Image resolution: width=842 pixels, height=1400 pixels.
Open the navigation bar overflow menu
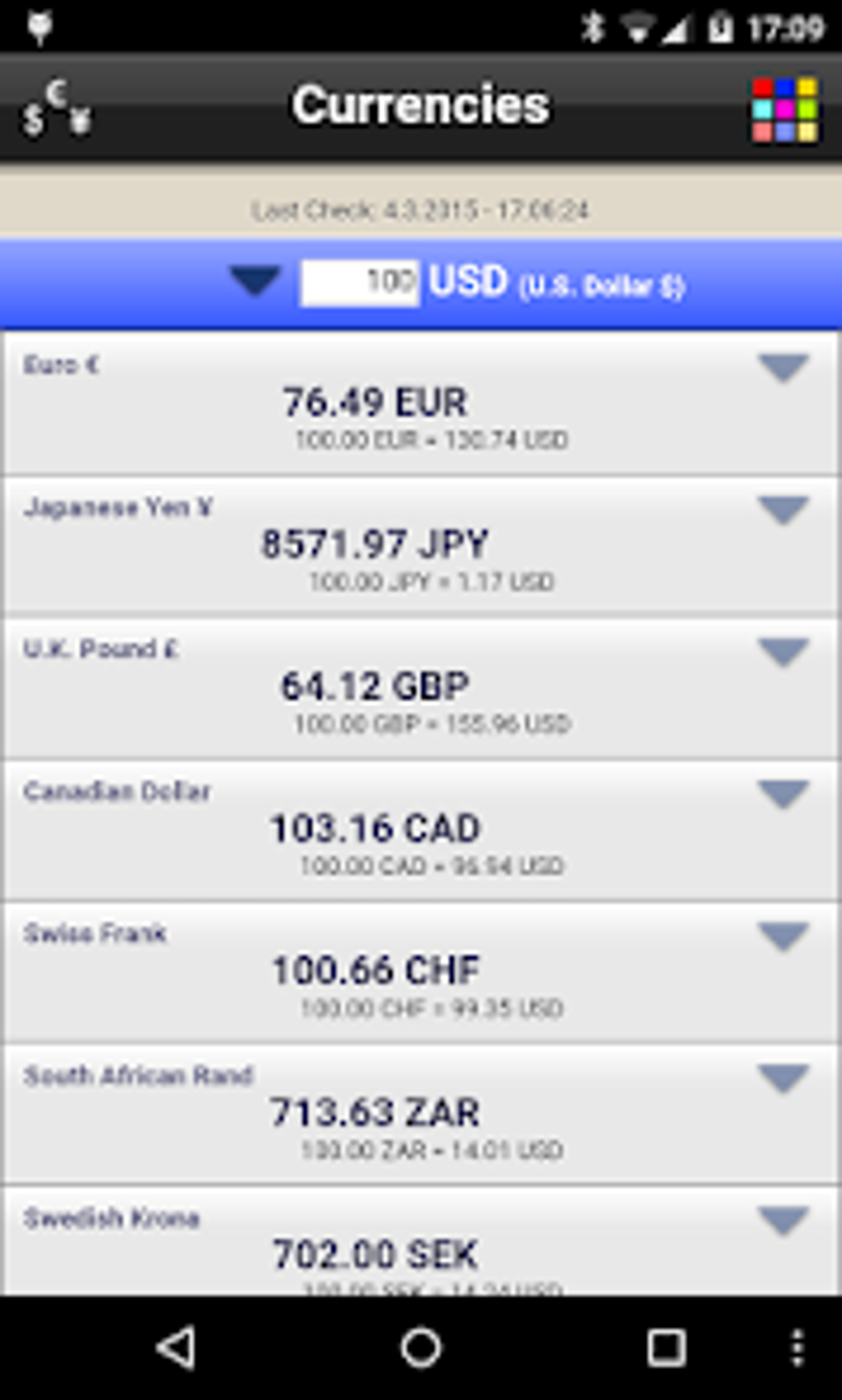[x=797, y=1348]
